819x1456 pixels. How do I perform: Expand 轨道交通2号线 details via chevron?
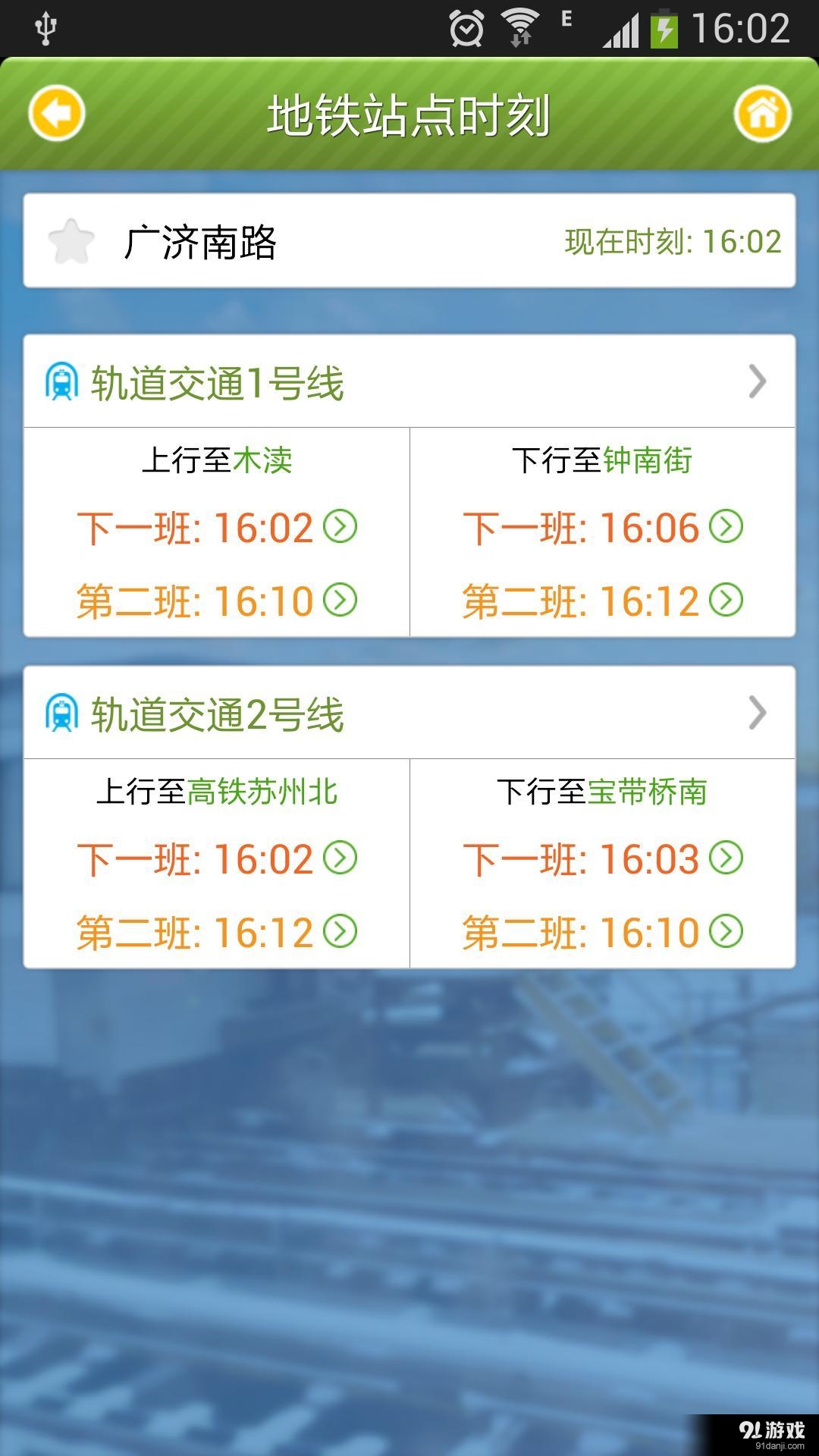[x=756, y=714]
